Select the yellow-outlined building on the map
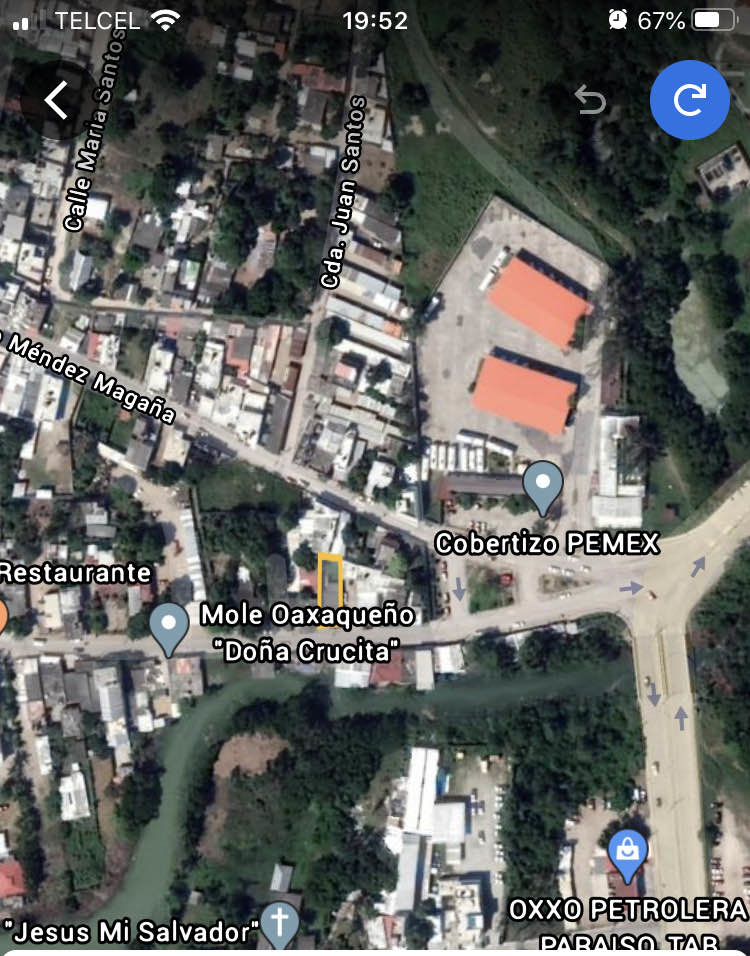Screen dimensions: 750x956 click(330, 581)
